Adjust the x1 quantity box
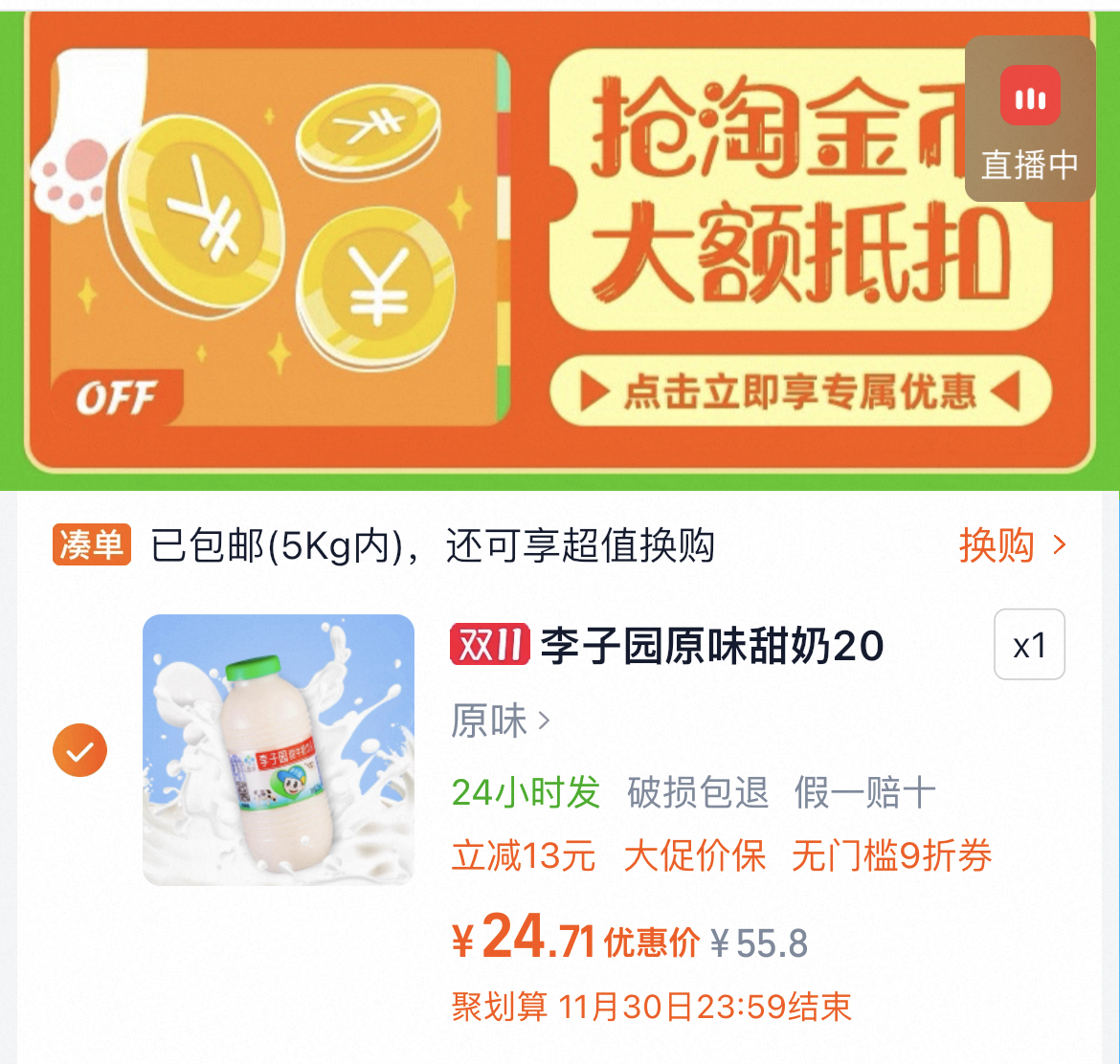This screenshot has height=1064, width=1120. click(x=1029, y=644)
